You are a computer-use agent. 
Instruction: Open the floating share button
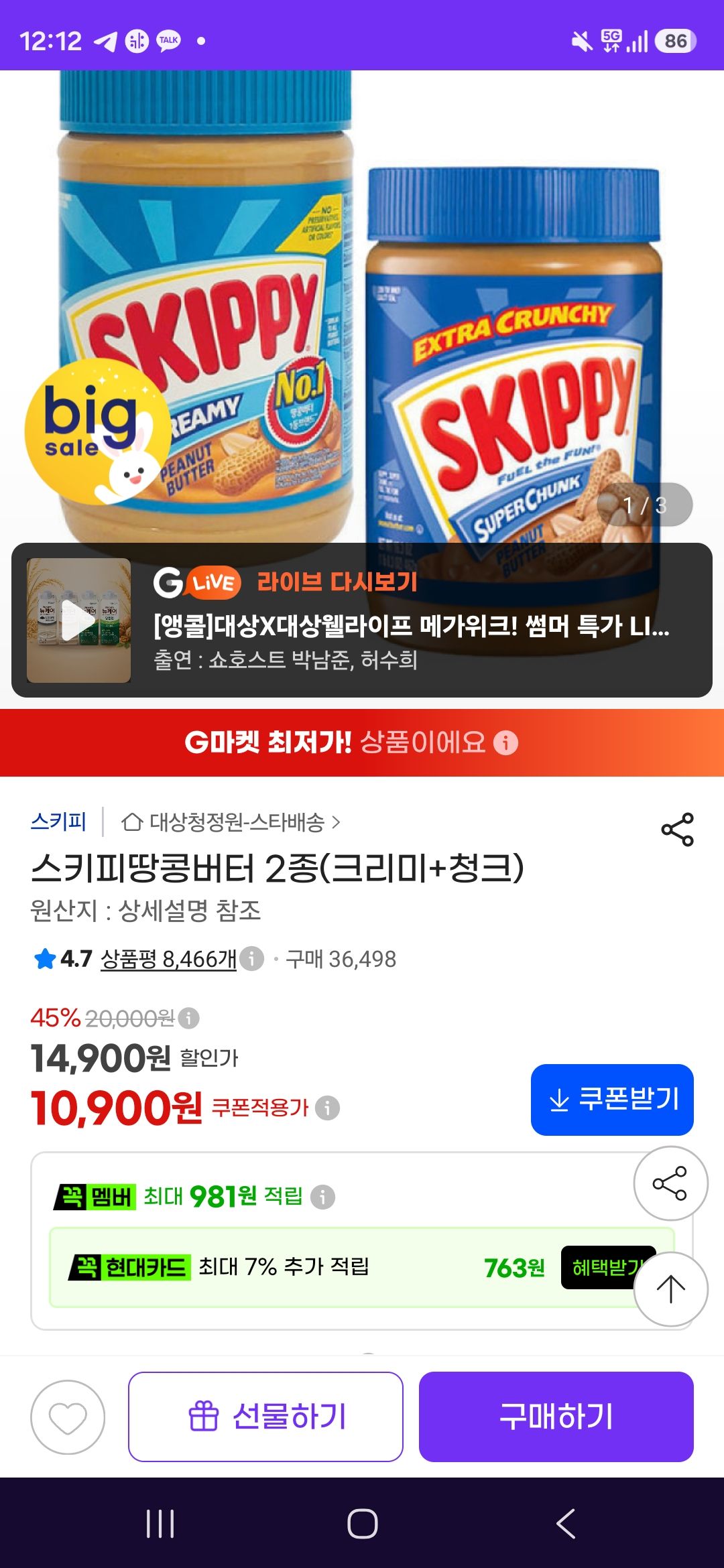click(x=670, y=1183)
